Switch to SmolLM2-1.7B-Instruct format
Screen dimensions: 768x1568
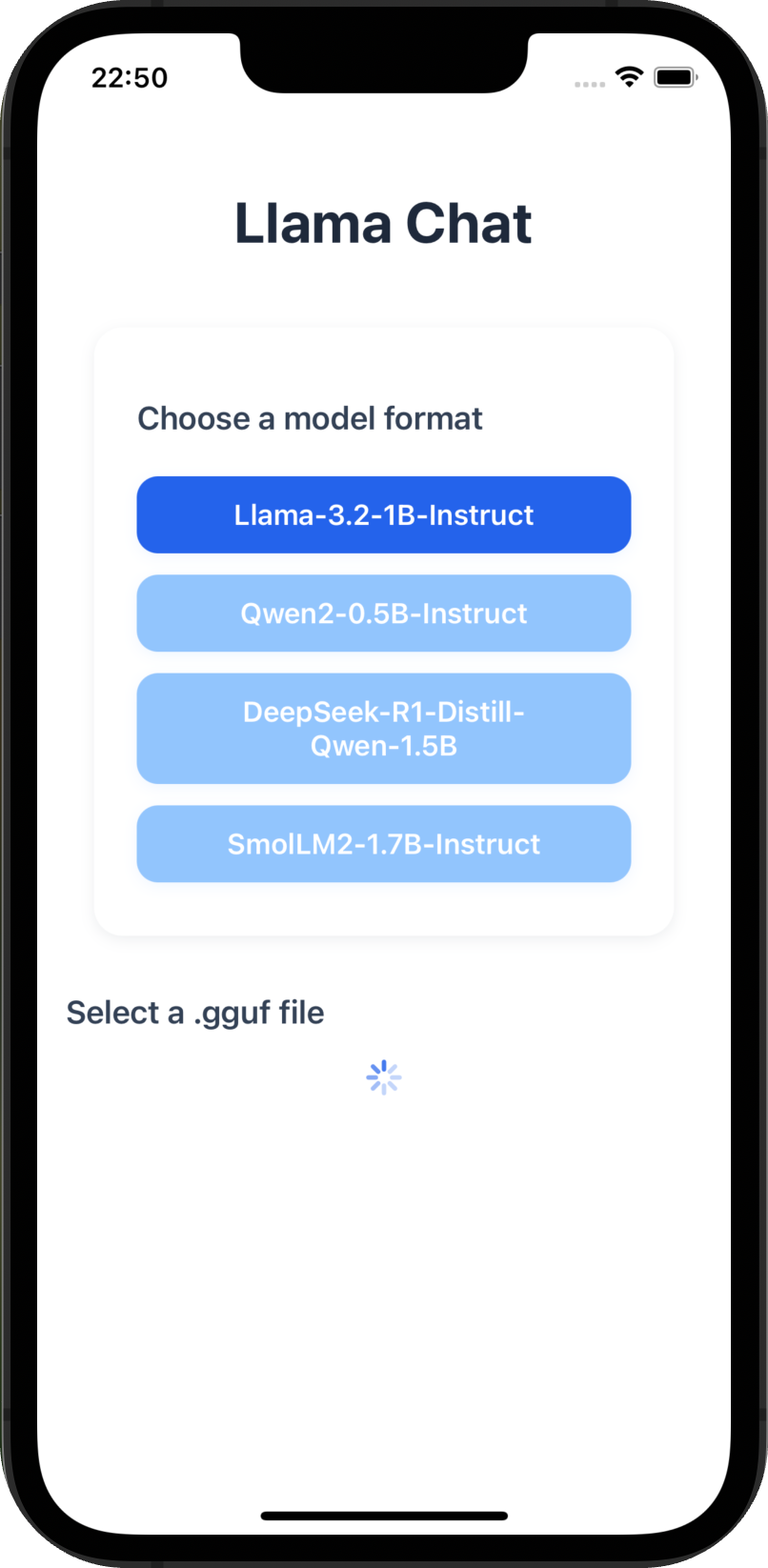(x=383, y=844)
